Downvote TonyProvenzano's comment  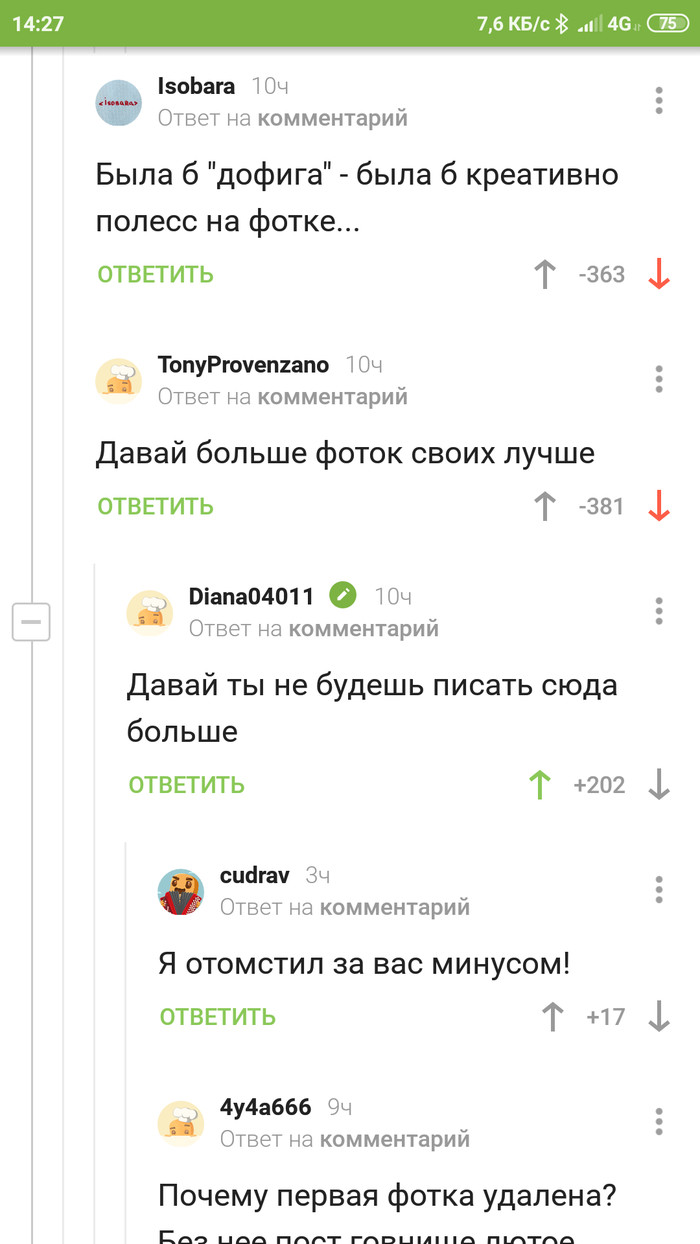point(659,506)
